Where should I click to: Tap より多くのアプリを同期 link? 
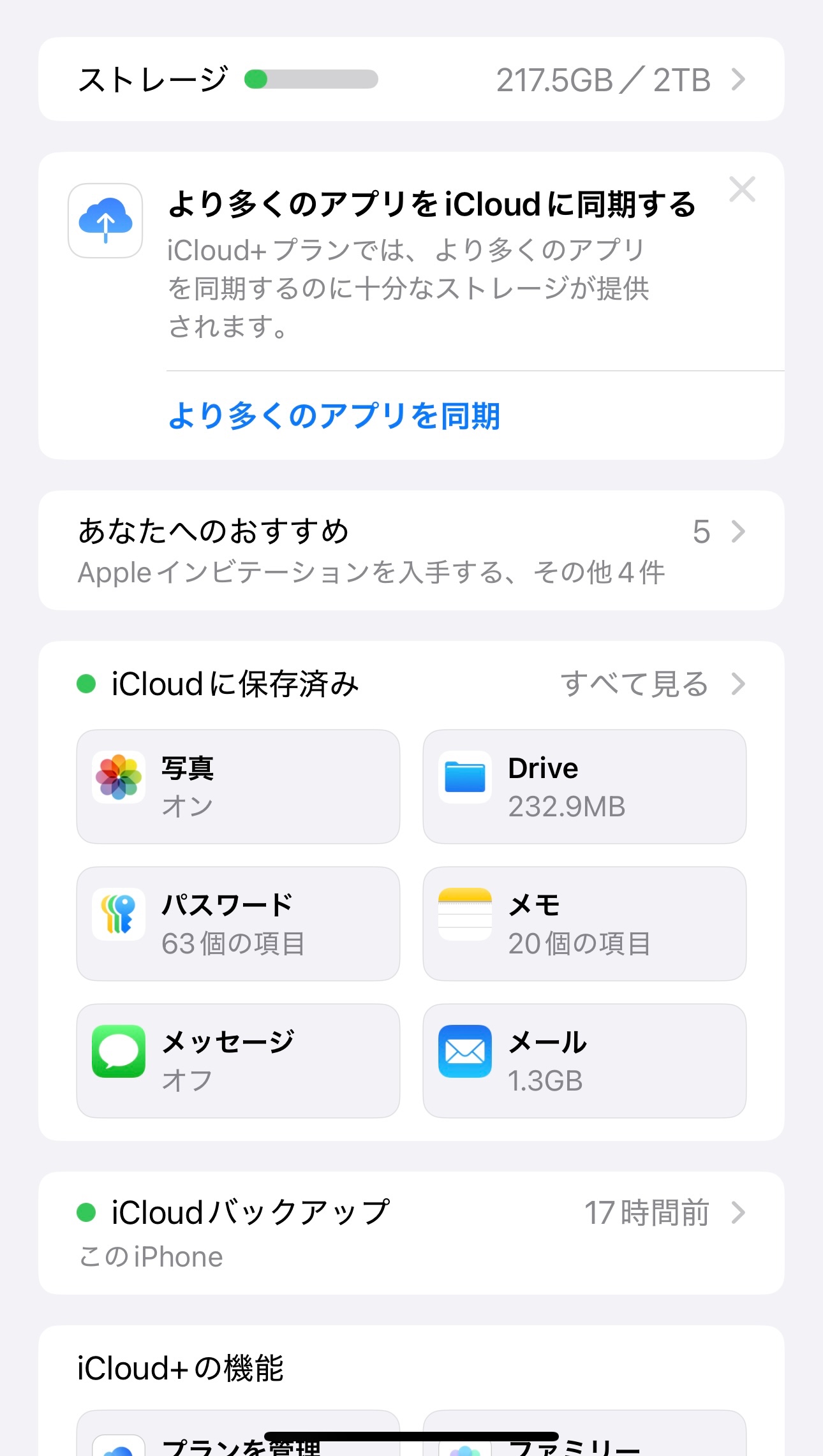pyautogui.click(x=334, y=416)
